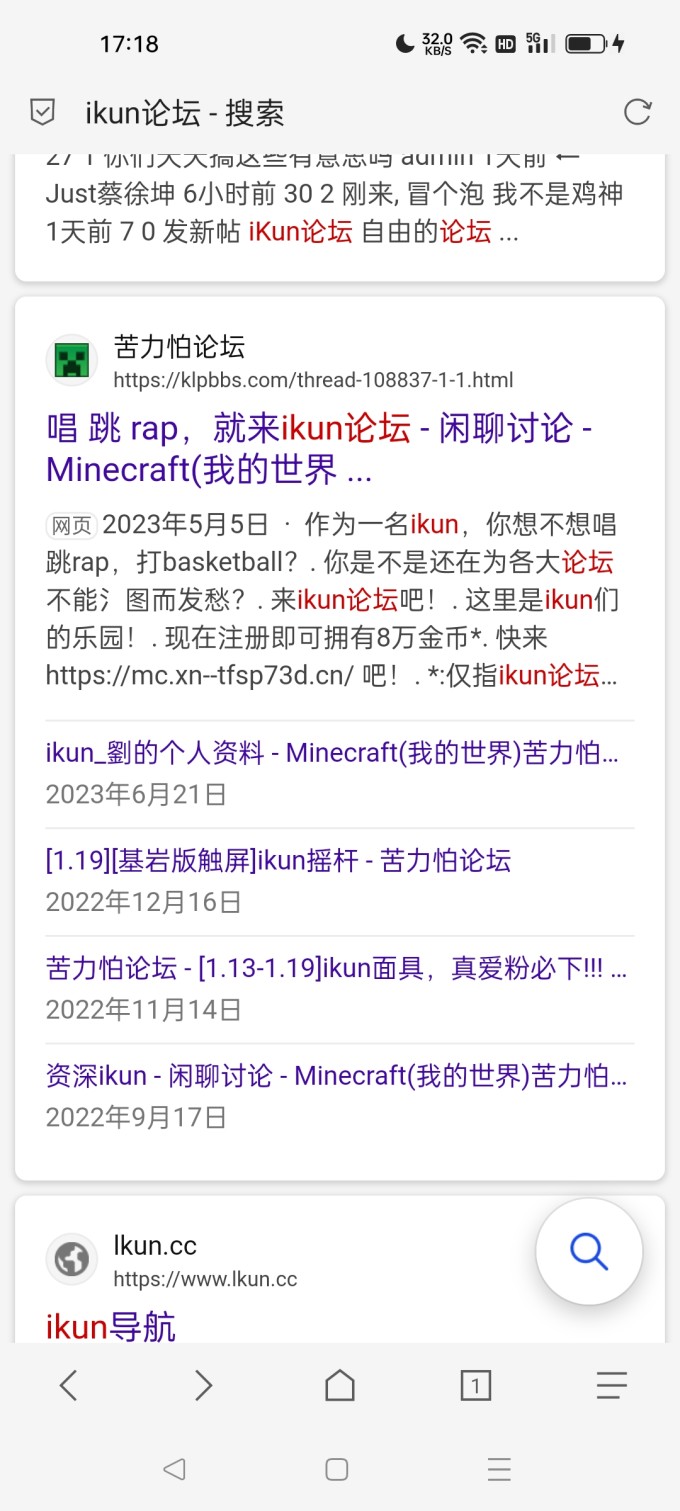The width and height of the screenshot is (680, 1511).
Task: Open the ikun面具,真爱粉必下 link
Action: coord(336,968)
